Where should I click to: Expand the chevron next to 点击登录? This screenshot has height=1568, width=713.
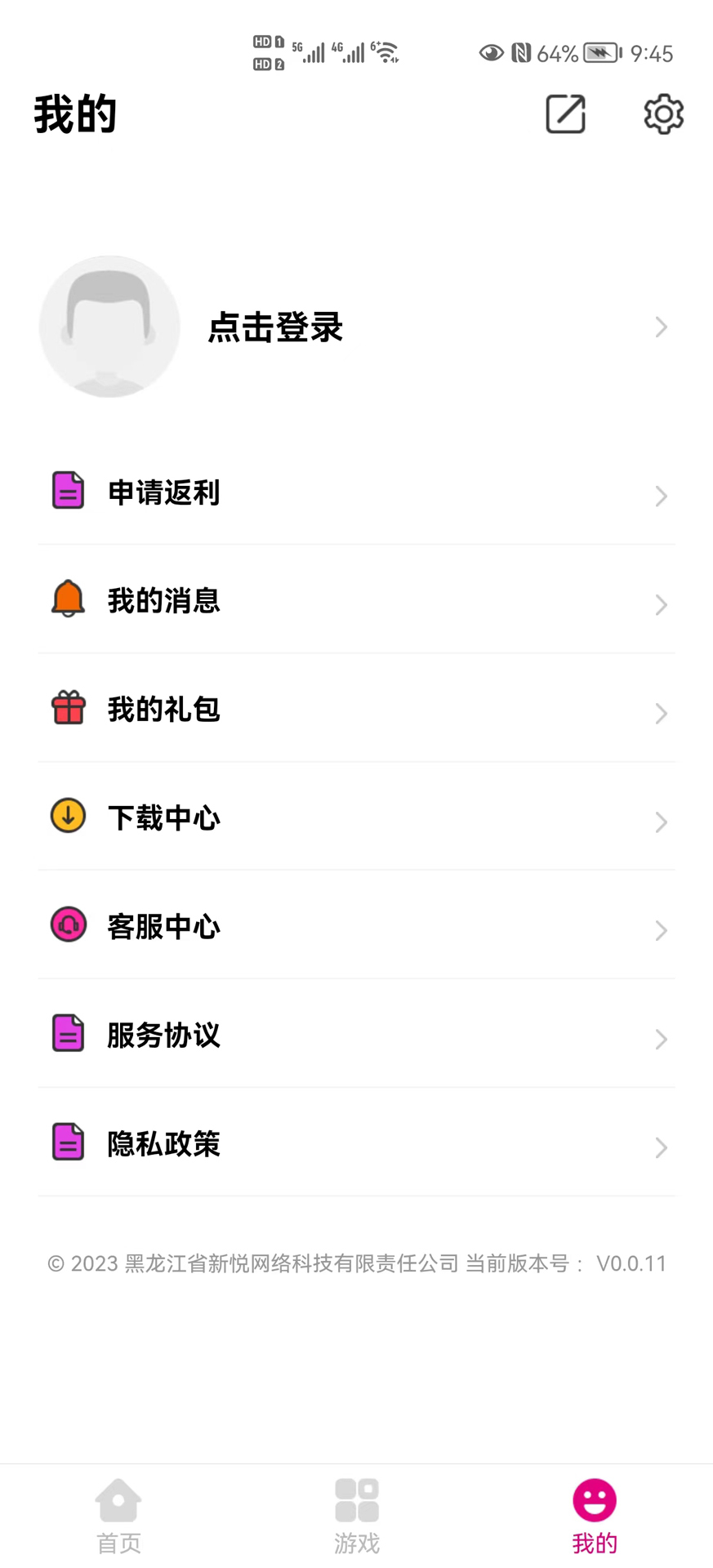[x=662, y=327]
